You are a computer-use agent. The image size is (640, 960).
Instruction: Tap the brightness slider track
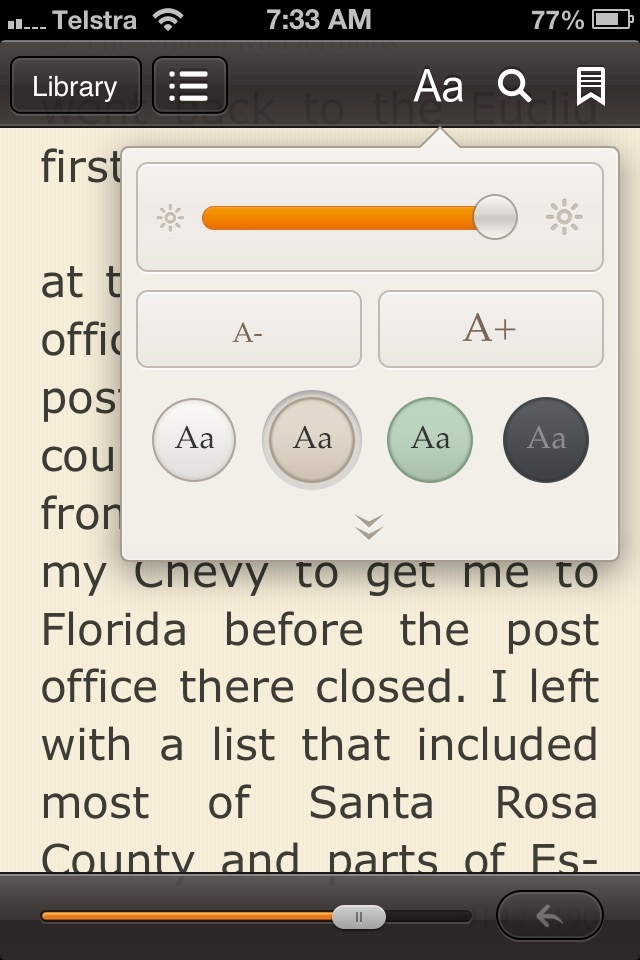point(340,217)
